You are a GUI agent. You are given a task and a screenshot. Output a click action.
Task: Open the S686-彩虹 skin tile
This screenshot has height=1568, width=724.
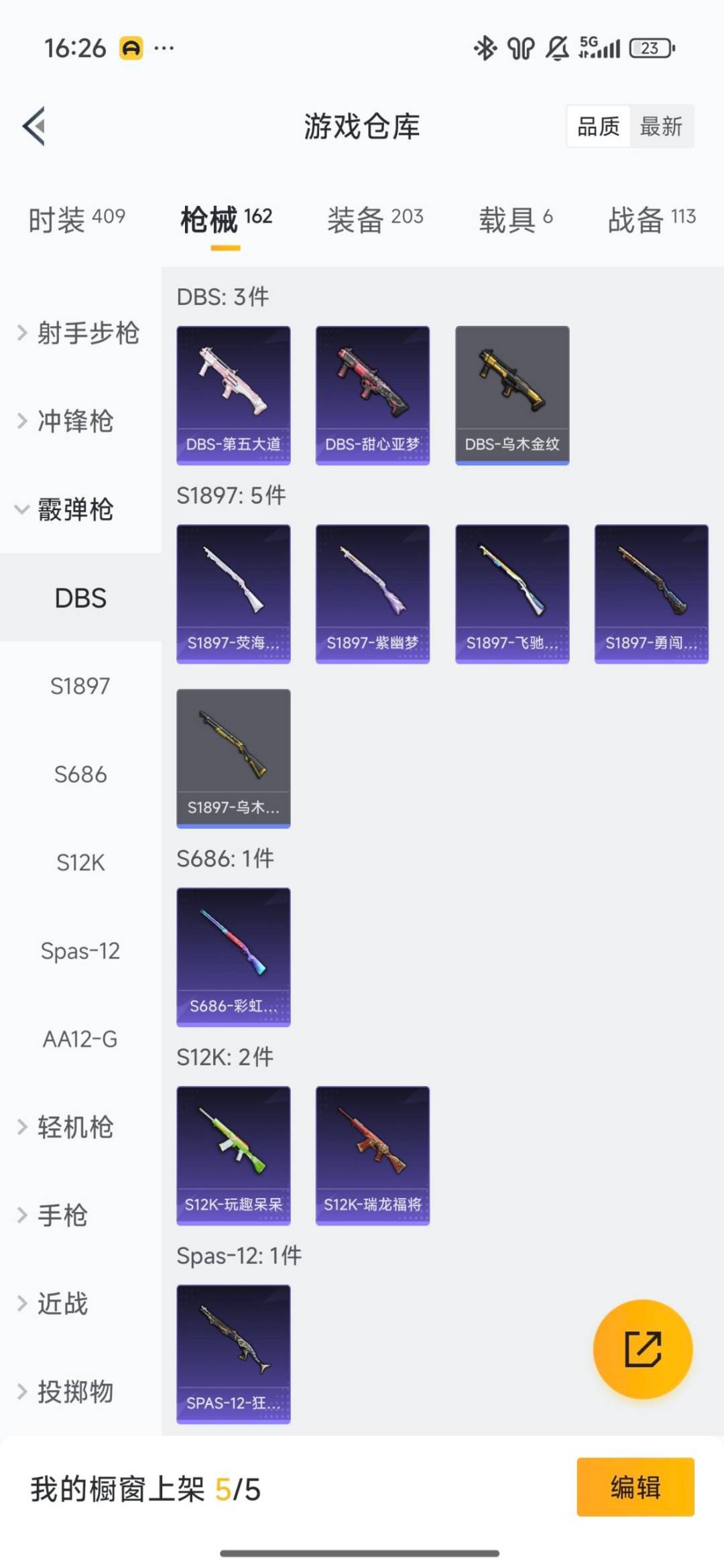click(x=233, y=957)
